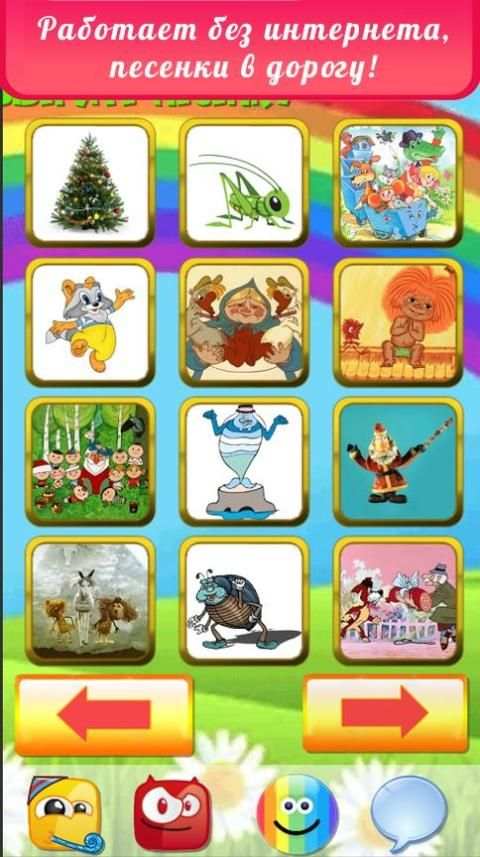Select the orange-haired boy song tile
The width and height of the screenshot is (480, 857).
(x=398, y=322)
